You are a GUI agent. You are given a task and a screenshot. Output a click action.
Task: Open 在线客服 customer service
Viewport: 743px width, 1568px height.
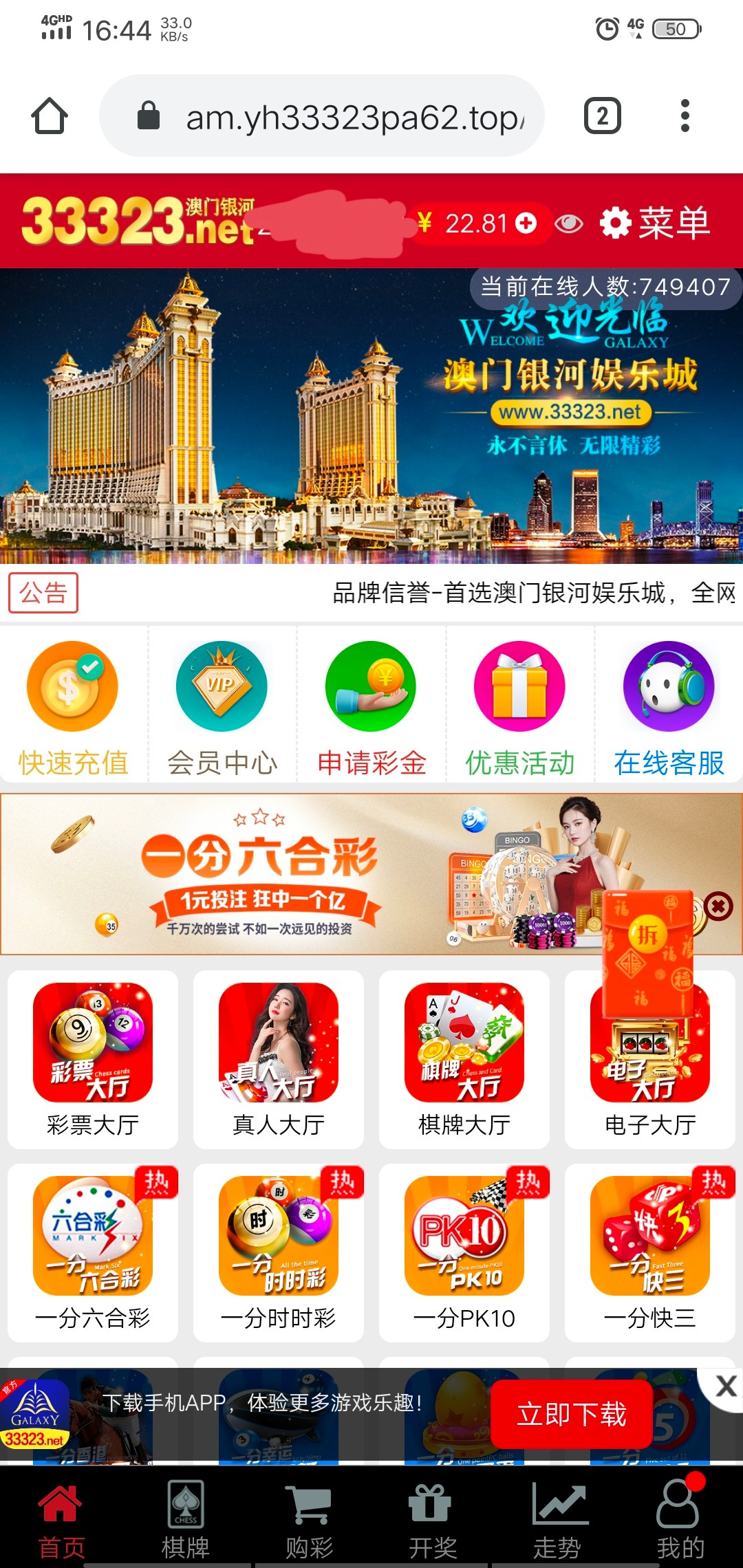(x=669, y=708)
